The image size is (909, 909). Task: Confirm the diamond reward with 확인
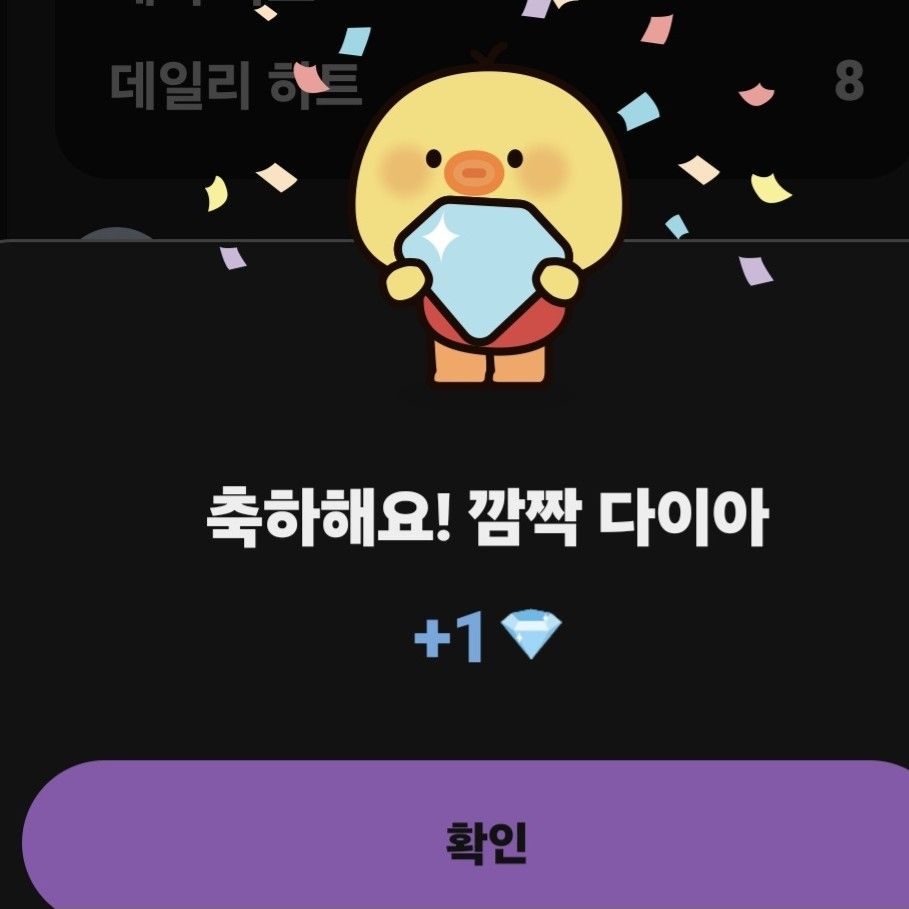click(484, 843)
